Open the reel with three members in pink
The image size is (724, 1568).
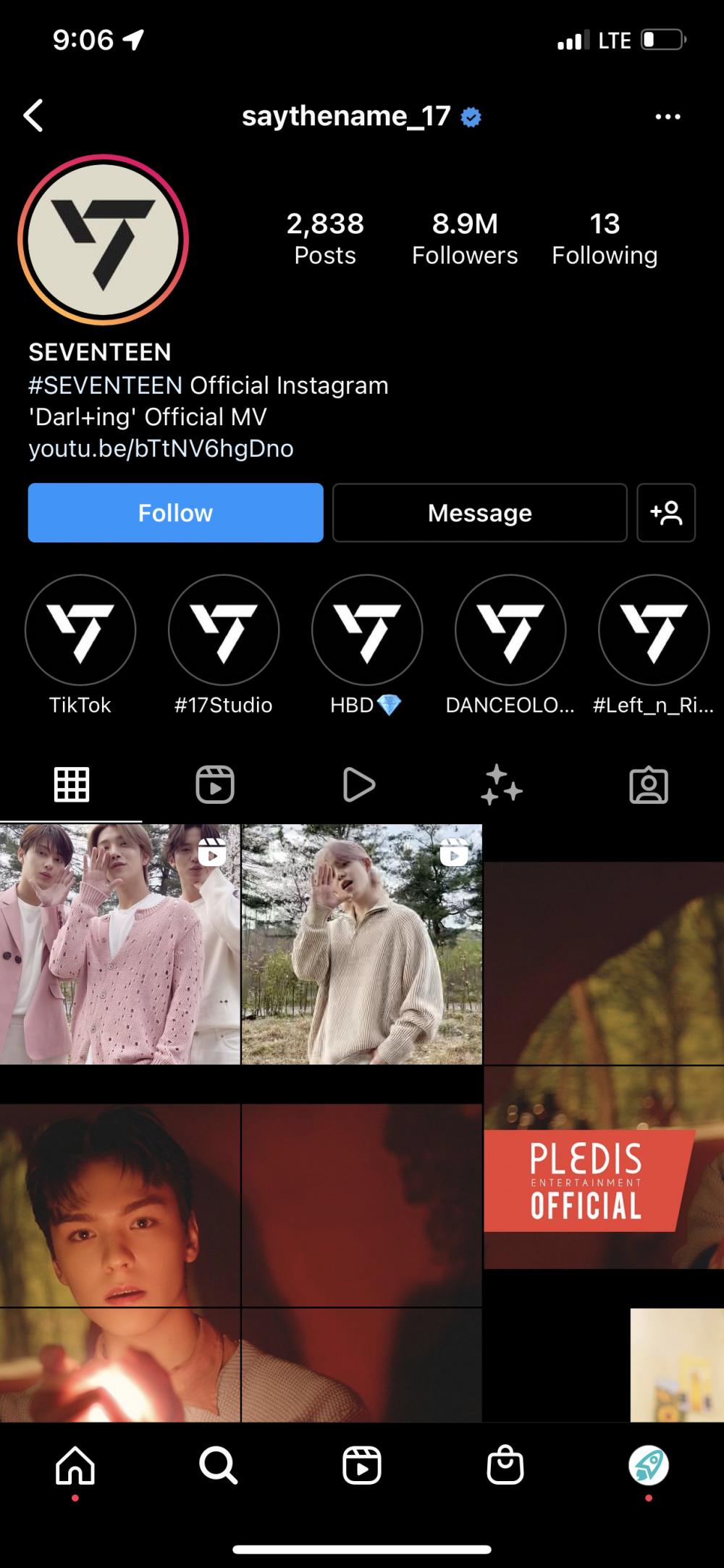(119, 944)
